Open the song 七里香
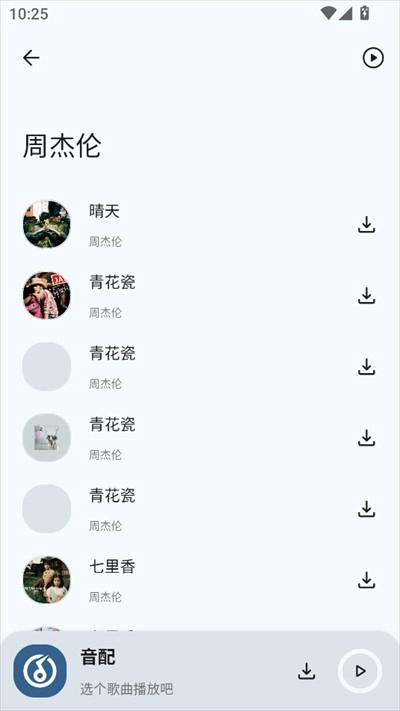This screenshot has width=400, height=711. 200,580
